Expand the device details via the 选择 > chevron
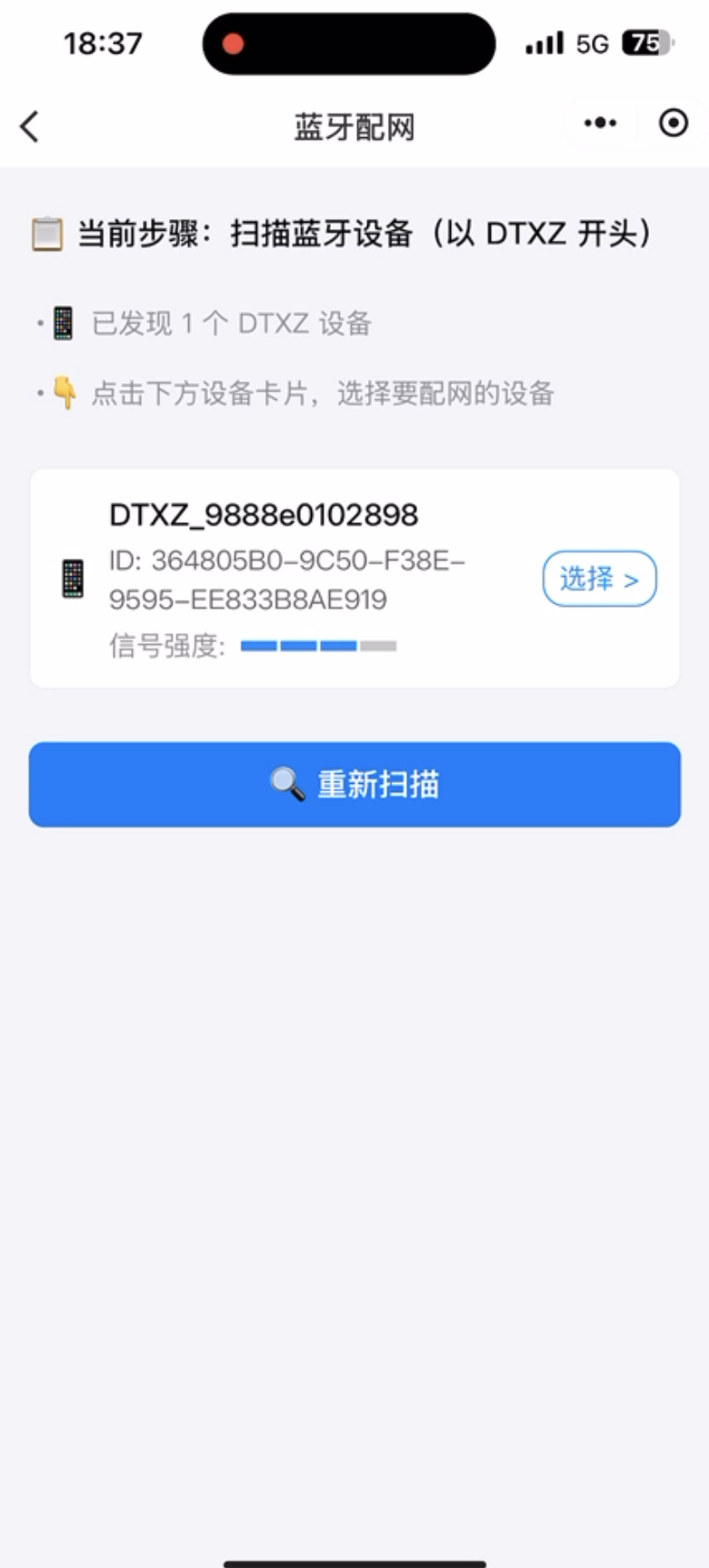This screenshot has height=1568, width=709. point(599,579)
